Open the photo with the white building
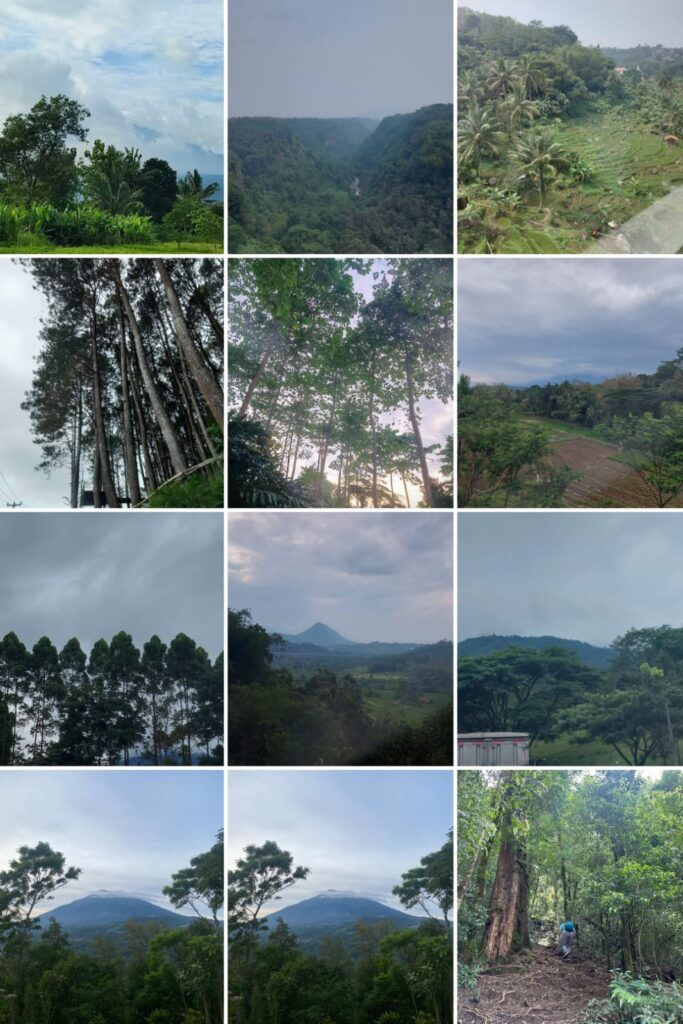Viewport: 683px width, 1024px height. tap(570, 638)
